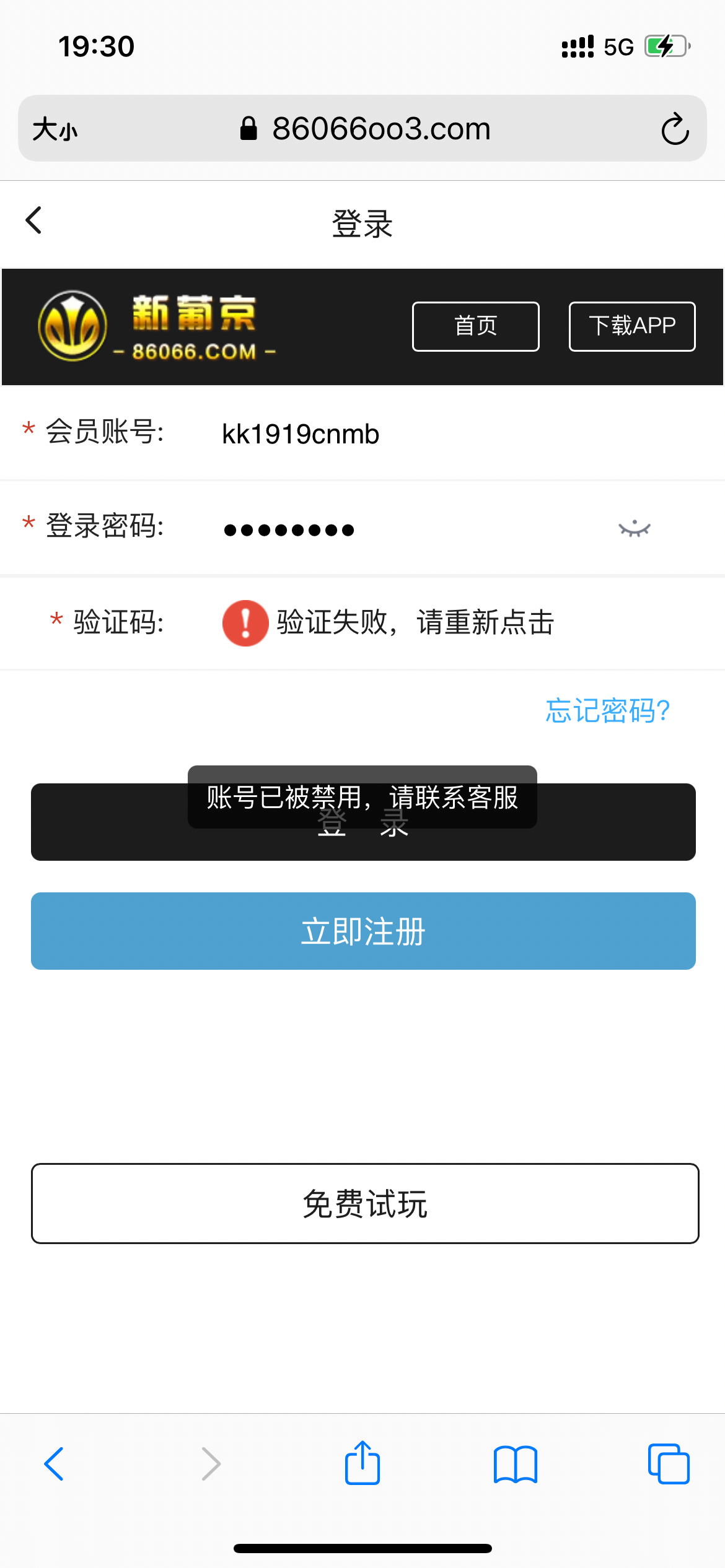Open the 忘记密码? link
This screenshot has width=725, height=1568.
607,710
